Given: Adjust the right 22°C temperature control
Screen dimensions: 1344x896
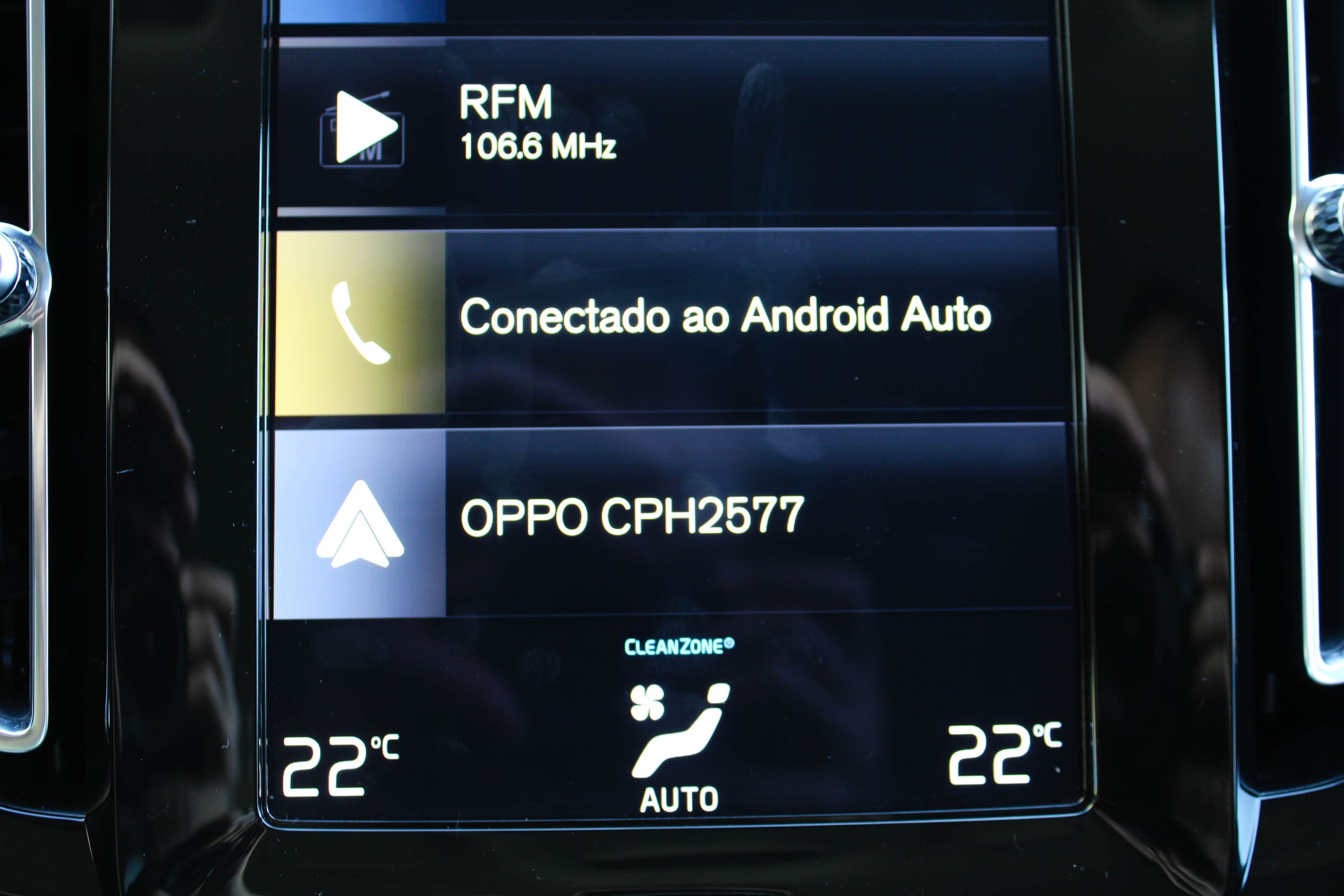Looking at the screenshot, I should 1002,755.
